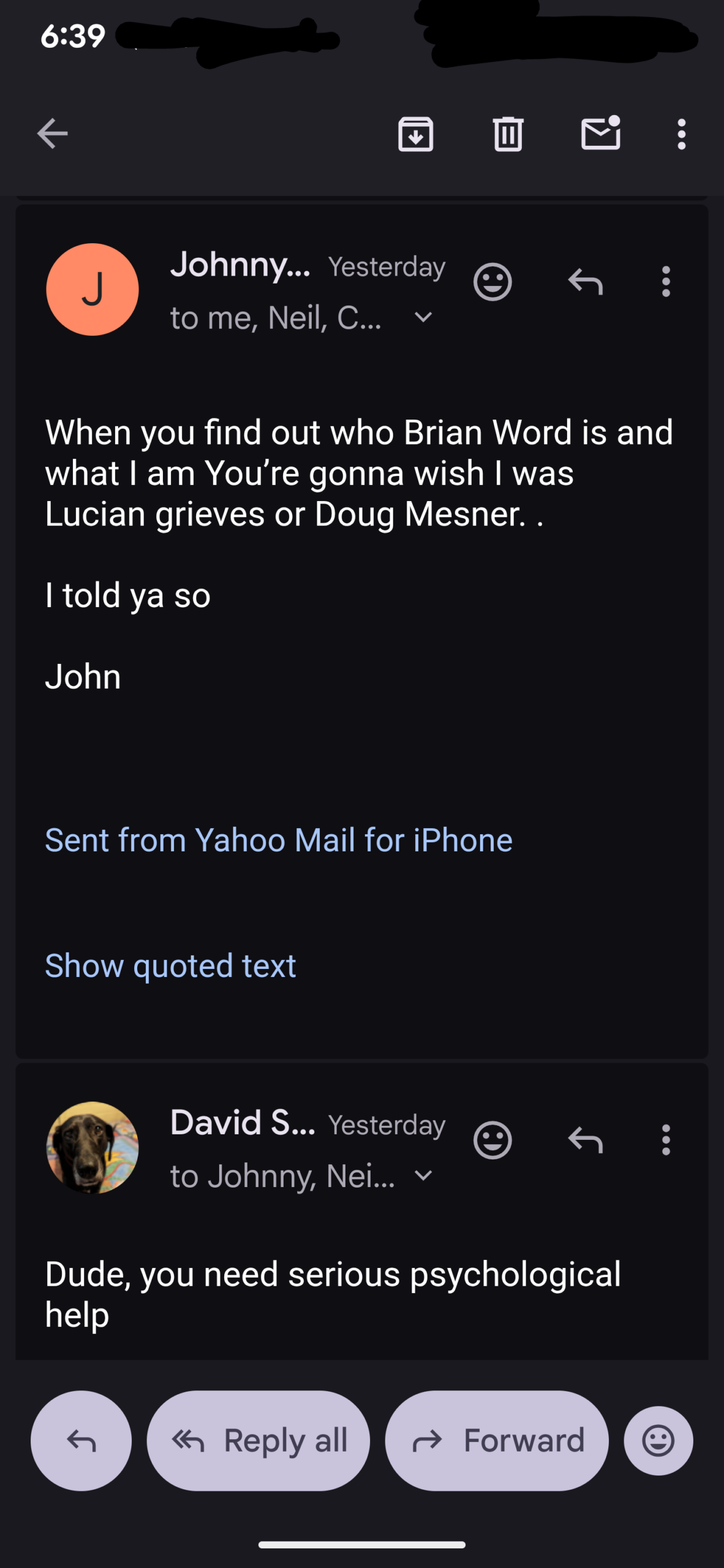Go back to the inbox
Viewport: 724px width, 1568px height.
[x=52, y=134]
